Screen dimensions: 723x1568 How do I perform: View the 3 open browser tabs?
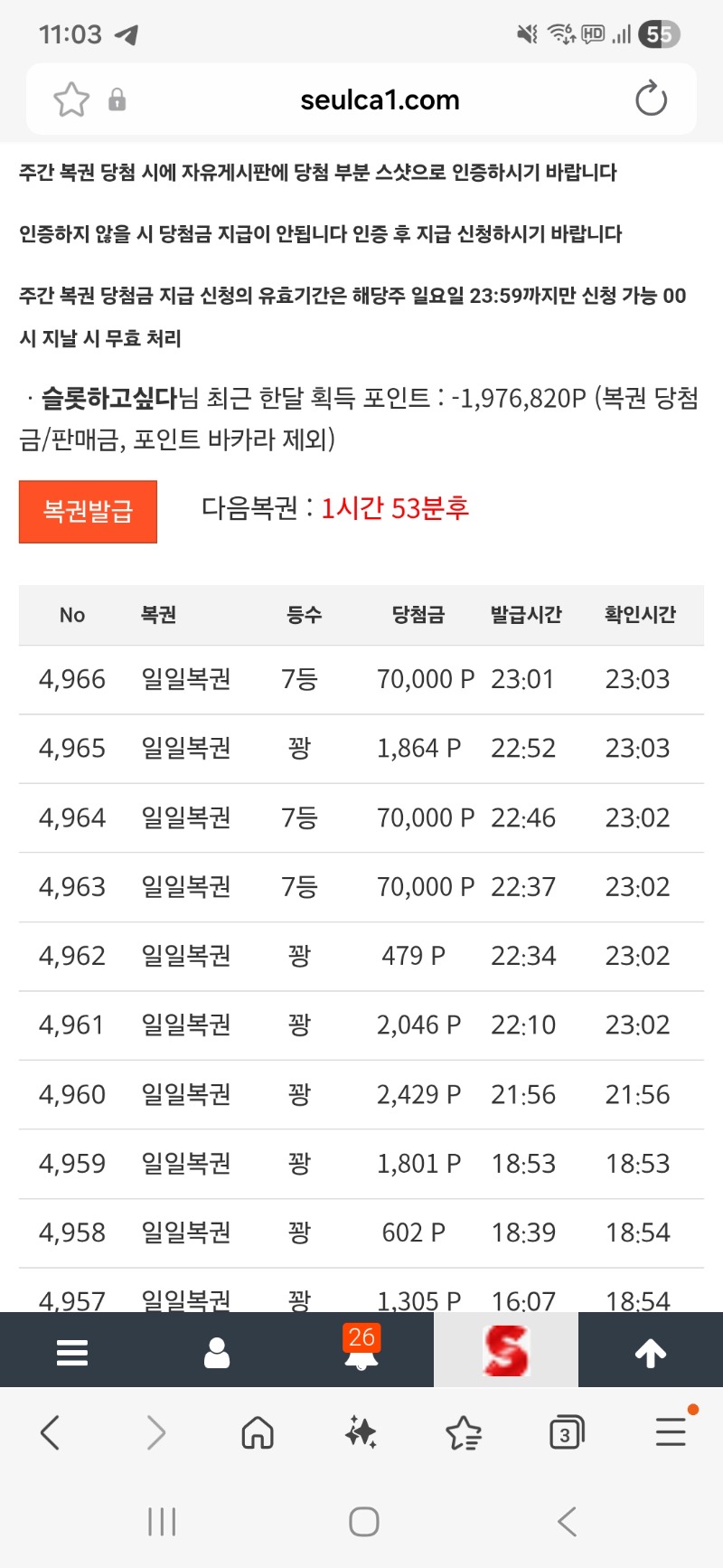tap(567, 1432)
